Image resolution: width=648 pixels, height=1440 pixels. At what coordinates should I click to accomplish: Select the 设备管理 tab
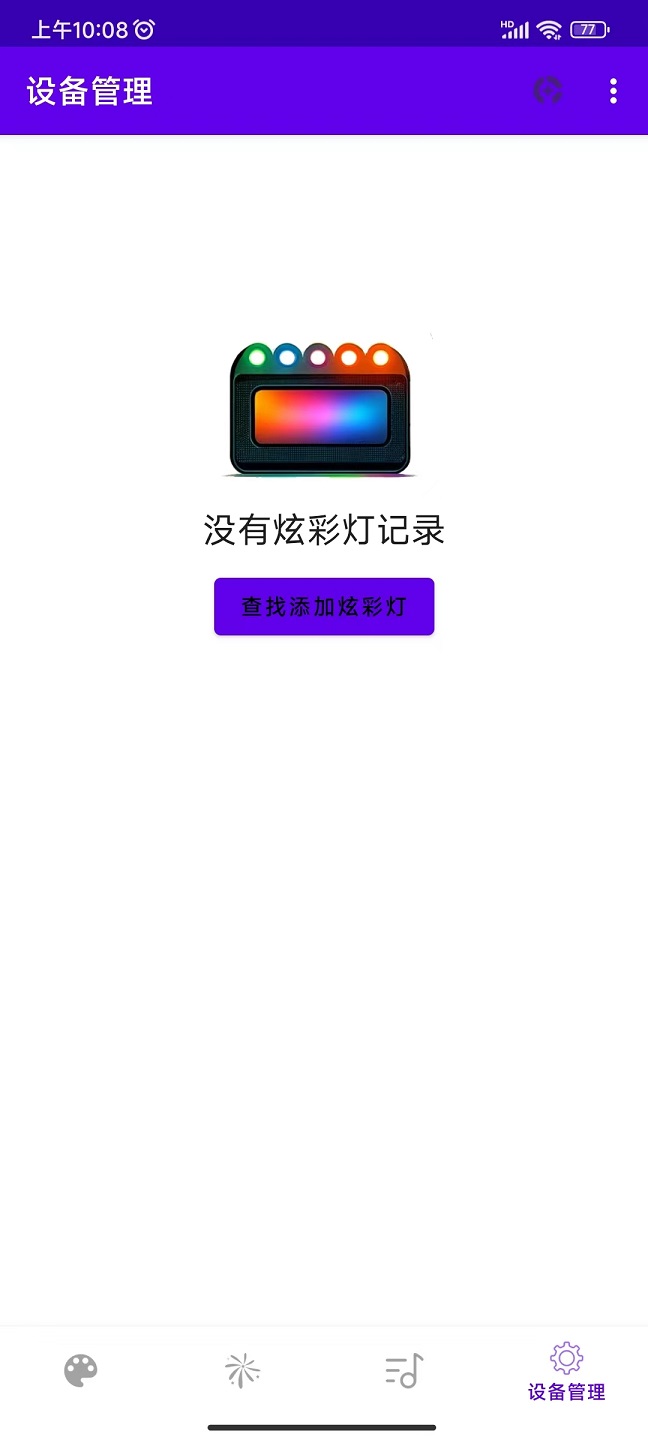pyautogui.click(x=567, y=1372)
